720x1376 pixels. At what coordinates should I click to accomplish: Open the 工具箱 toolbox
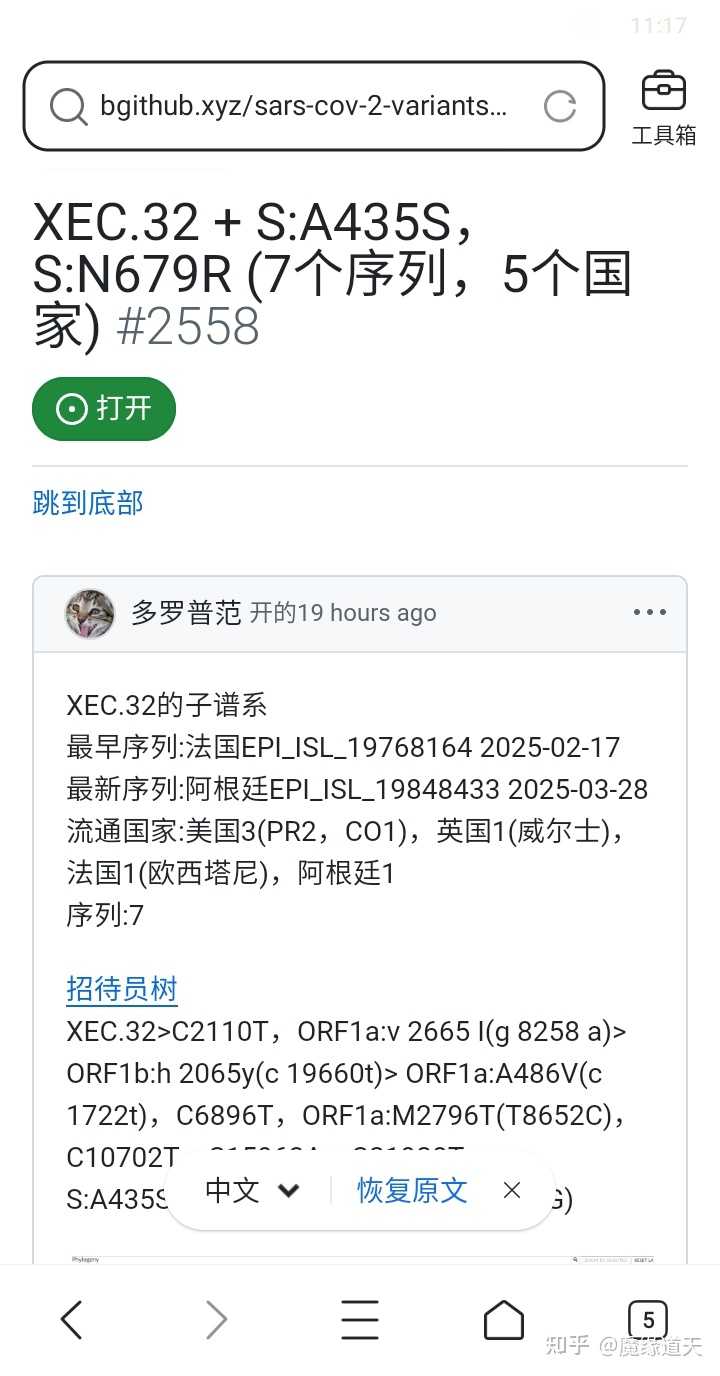[x=663, y=109]
